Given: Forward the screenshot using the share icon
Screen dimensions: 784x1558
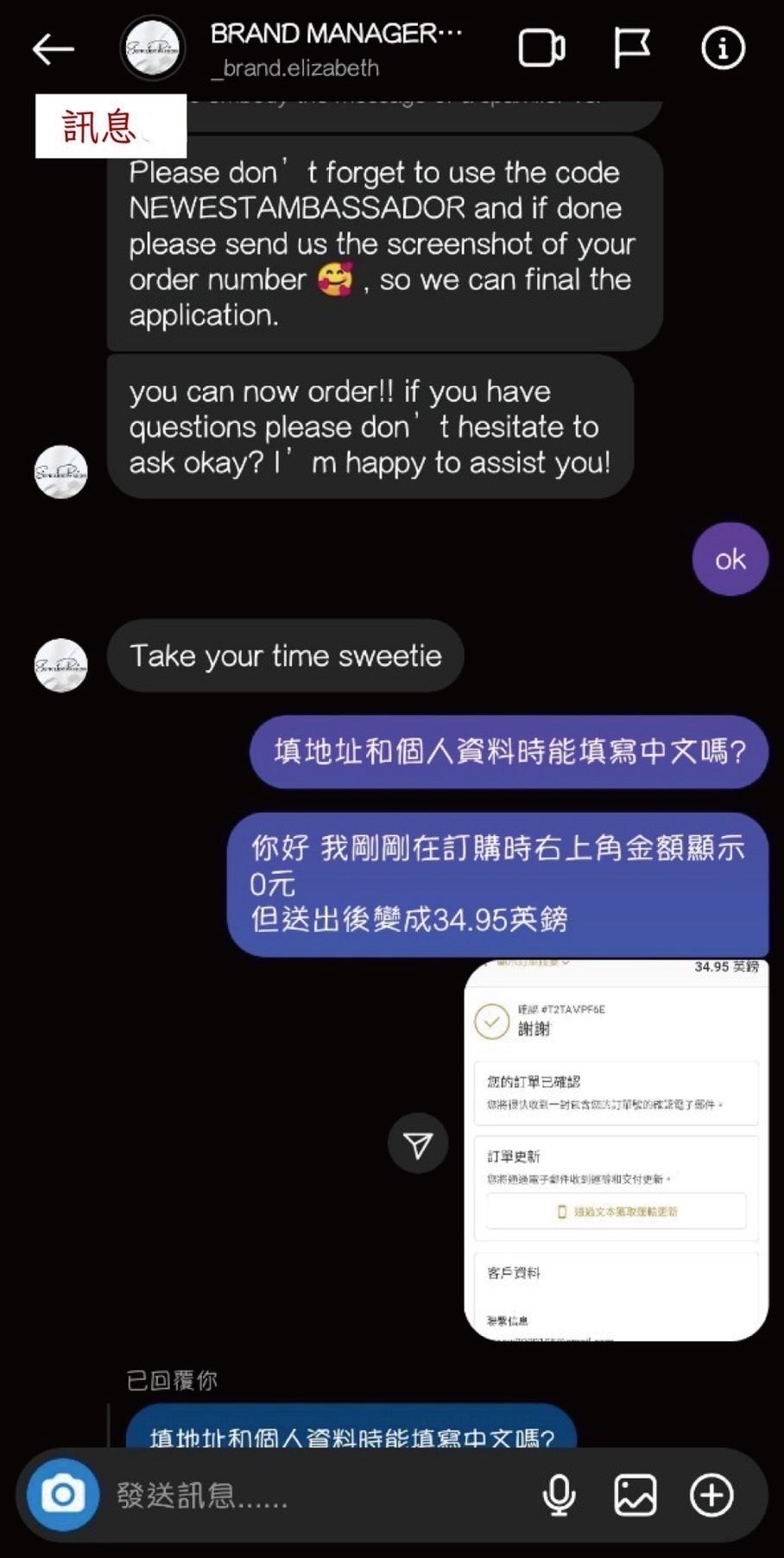Looking at the screenshot, I should point(418,1144).
